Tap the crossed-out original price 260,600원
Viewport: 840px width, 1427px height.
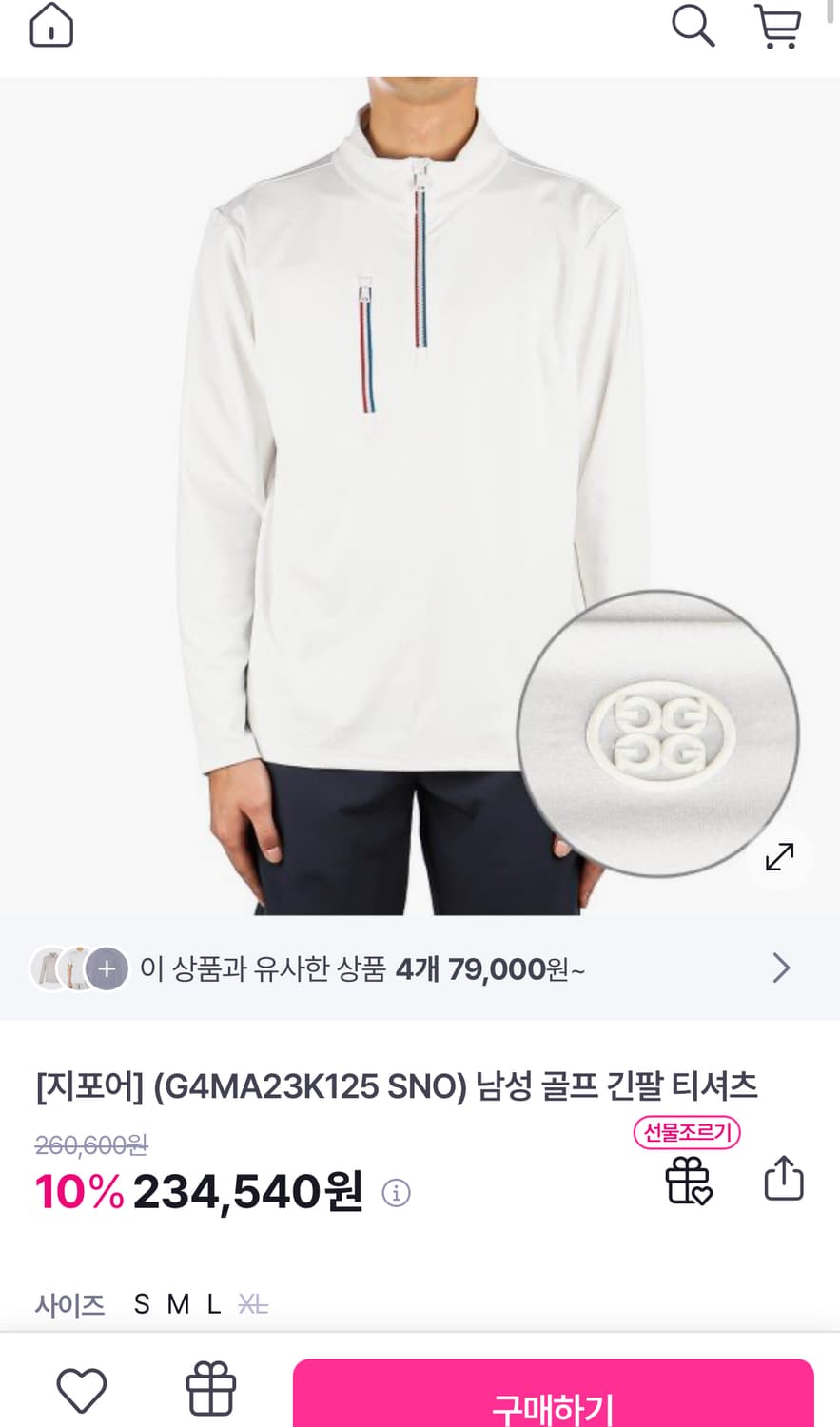[x=89, y=1146]
